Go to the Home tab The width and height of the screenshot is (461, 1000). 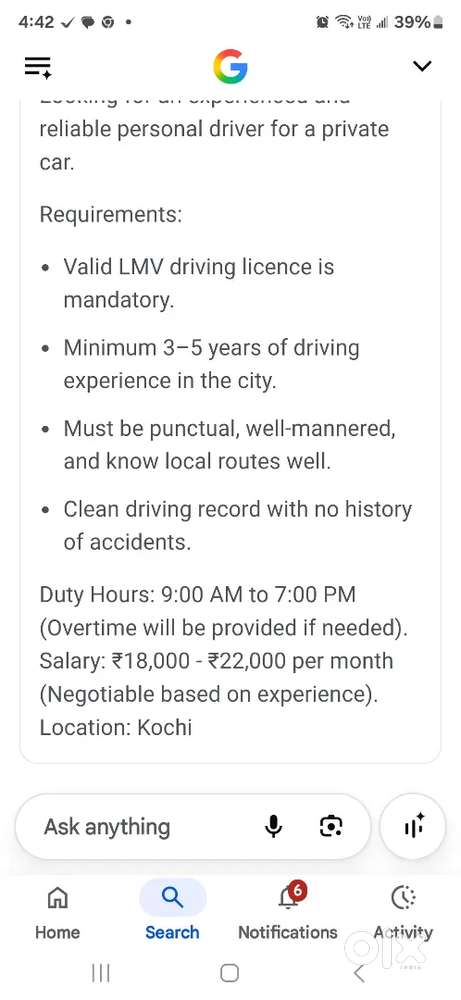pos(57,913)
